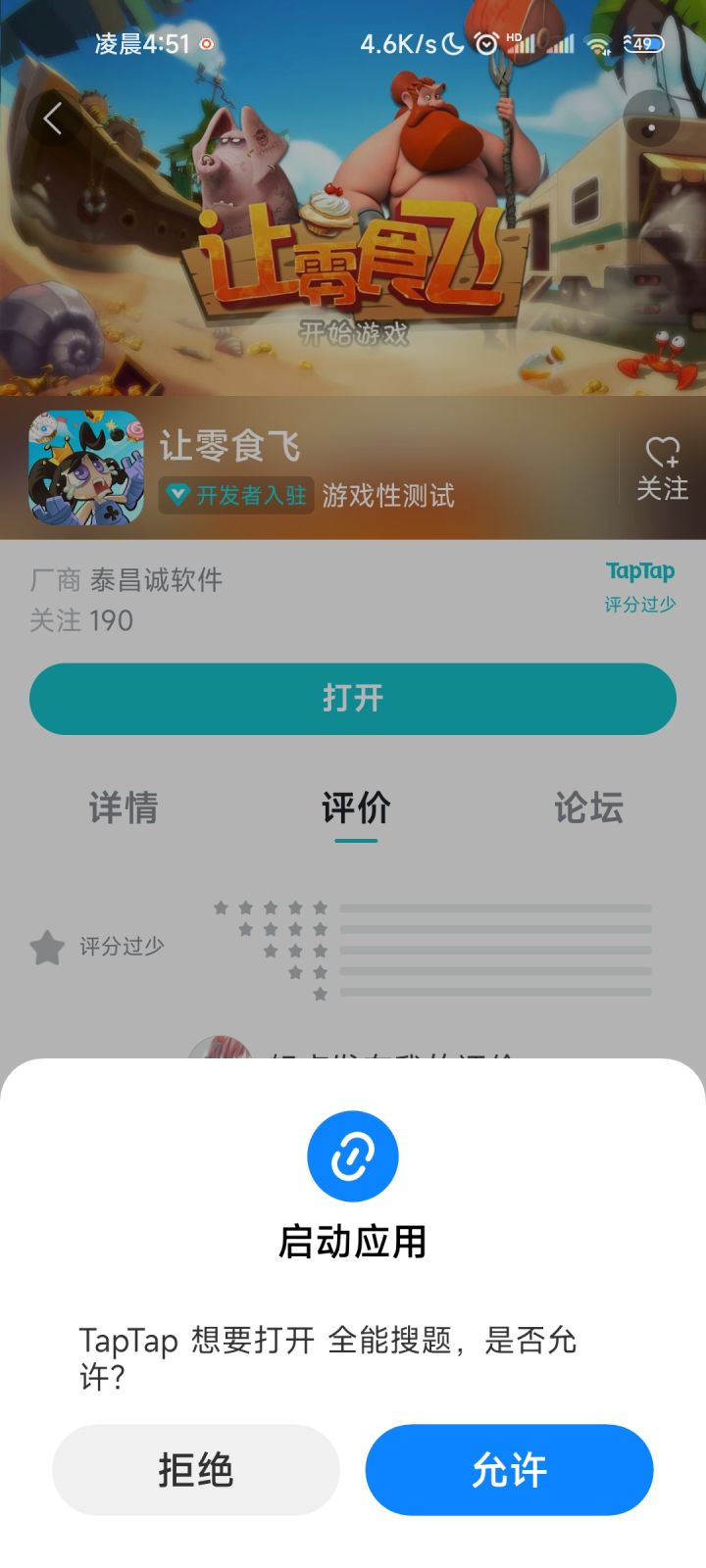Viewport: 706px width, 1568px height.
Task: Switch to the 详情 tab
Action: (x=125, y=808)
